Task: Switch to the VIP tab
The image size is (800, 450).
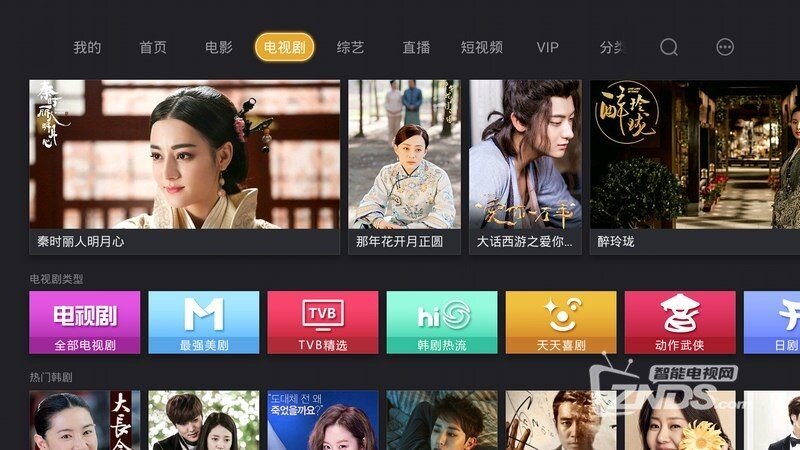Action: [547, 47]
